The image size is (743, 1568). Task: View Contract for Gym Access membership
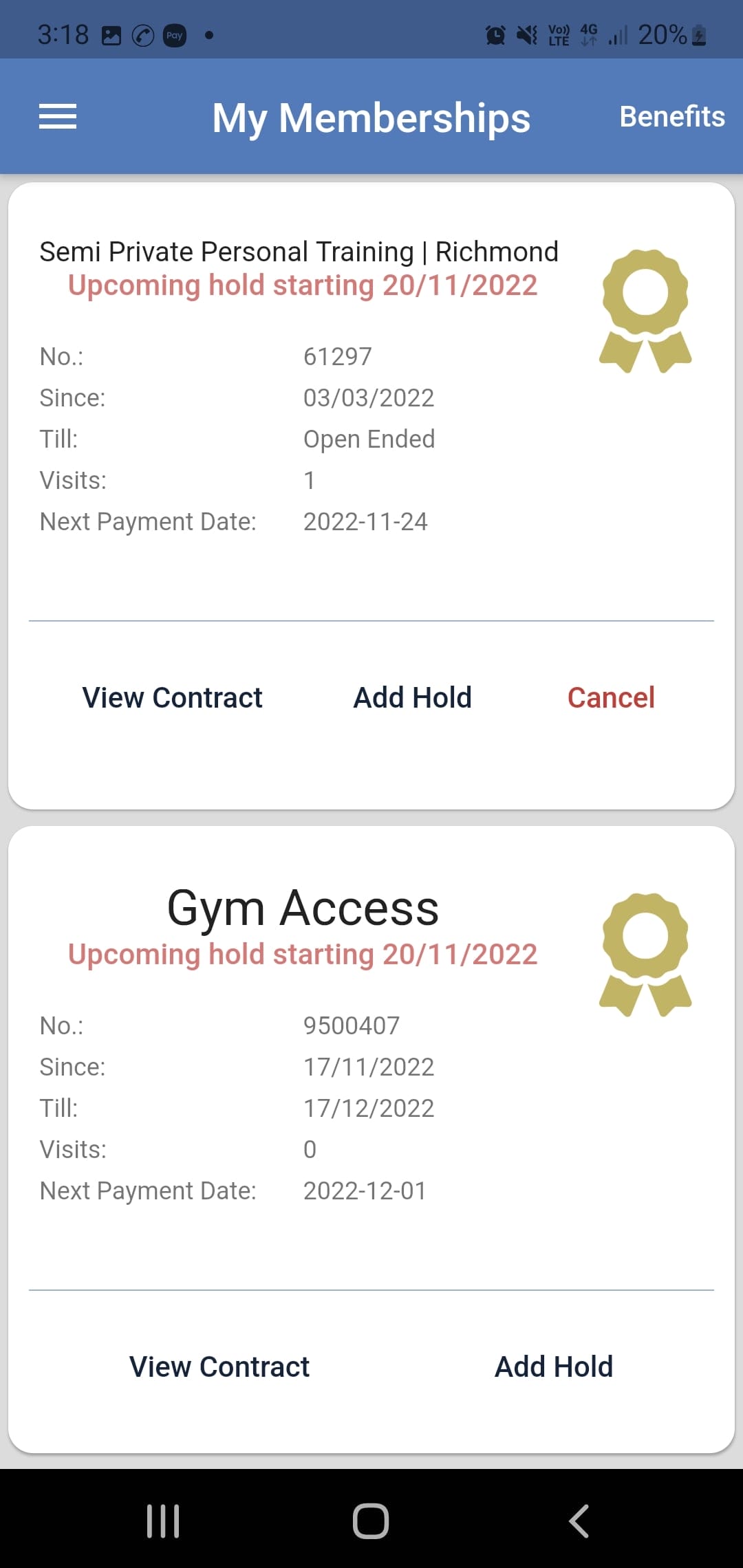tap(219, 1366)
